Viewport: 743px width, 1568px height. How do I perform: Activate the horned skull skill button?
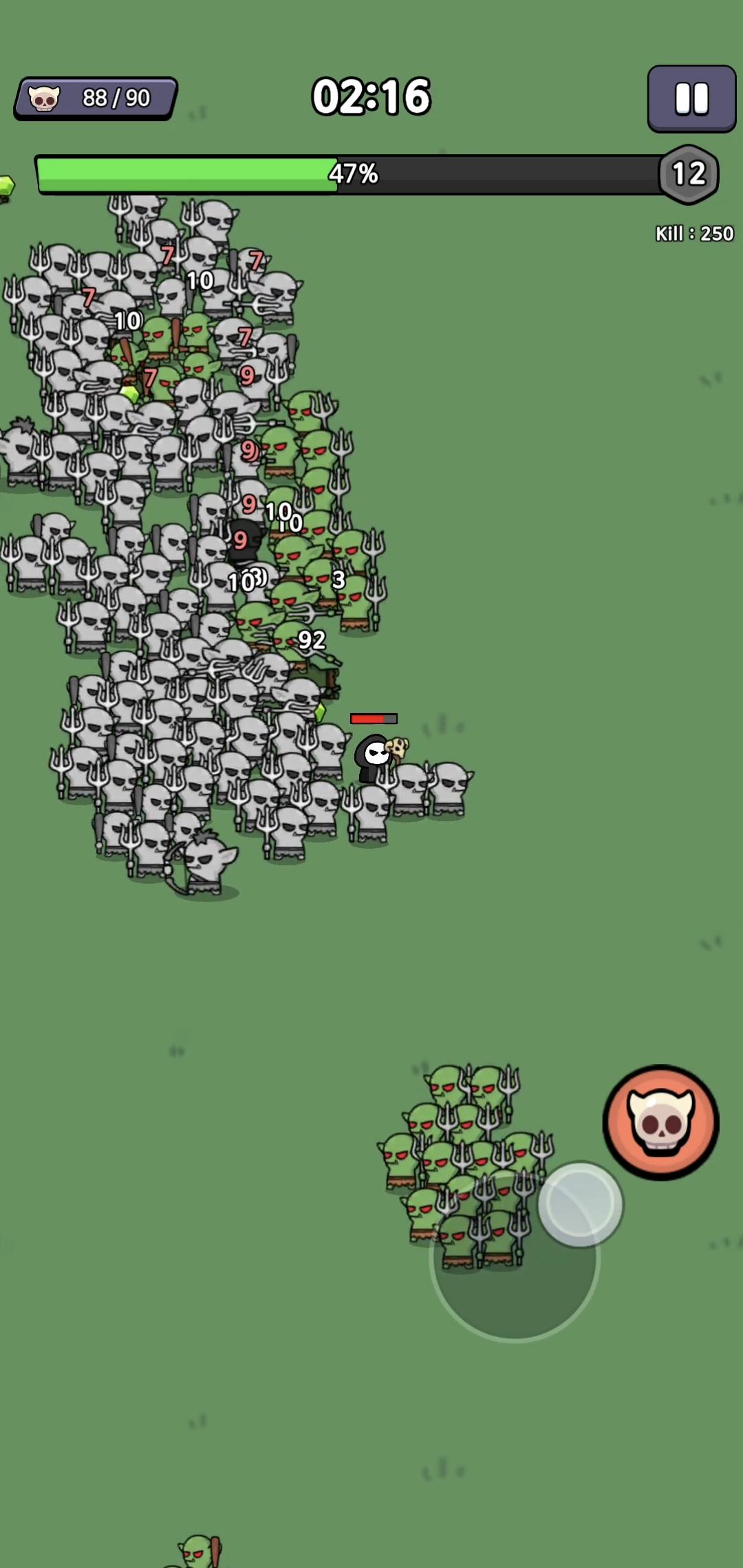point(660,1122)
